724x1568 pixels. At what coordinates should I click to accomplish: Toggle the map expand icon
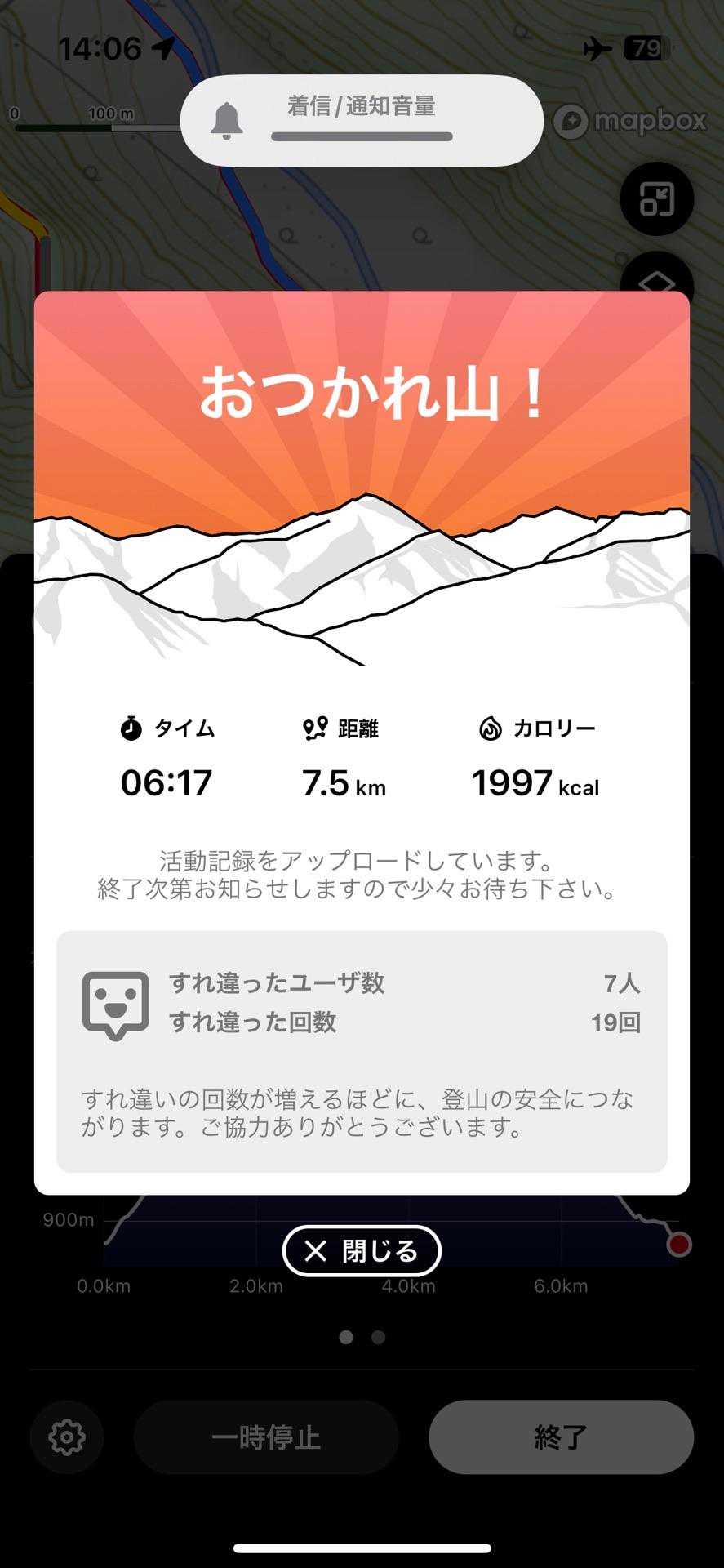pyautogui.click(x=656, y=199)
